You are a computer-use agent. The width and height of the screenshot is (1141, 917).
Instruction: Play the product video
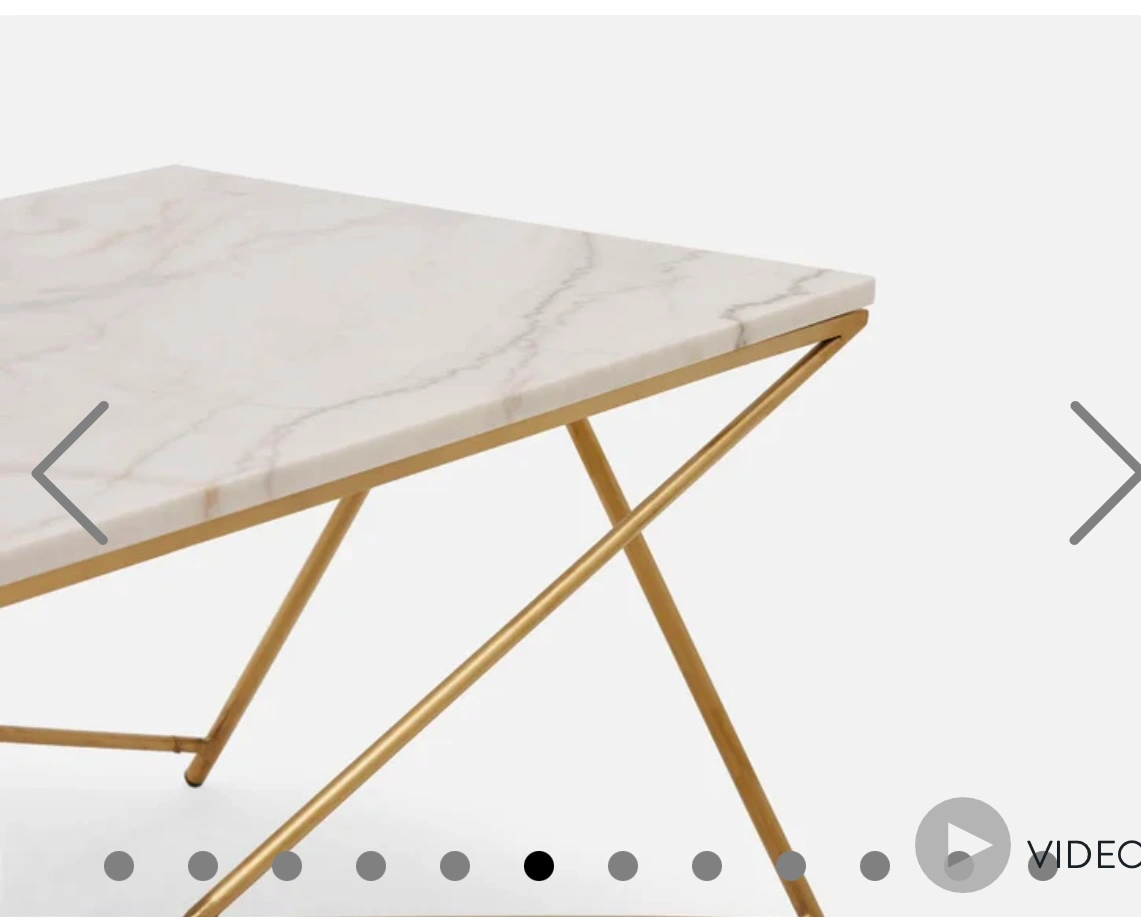(963, 845)
